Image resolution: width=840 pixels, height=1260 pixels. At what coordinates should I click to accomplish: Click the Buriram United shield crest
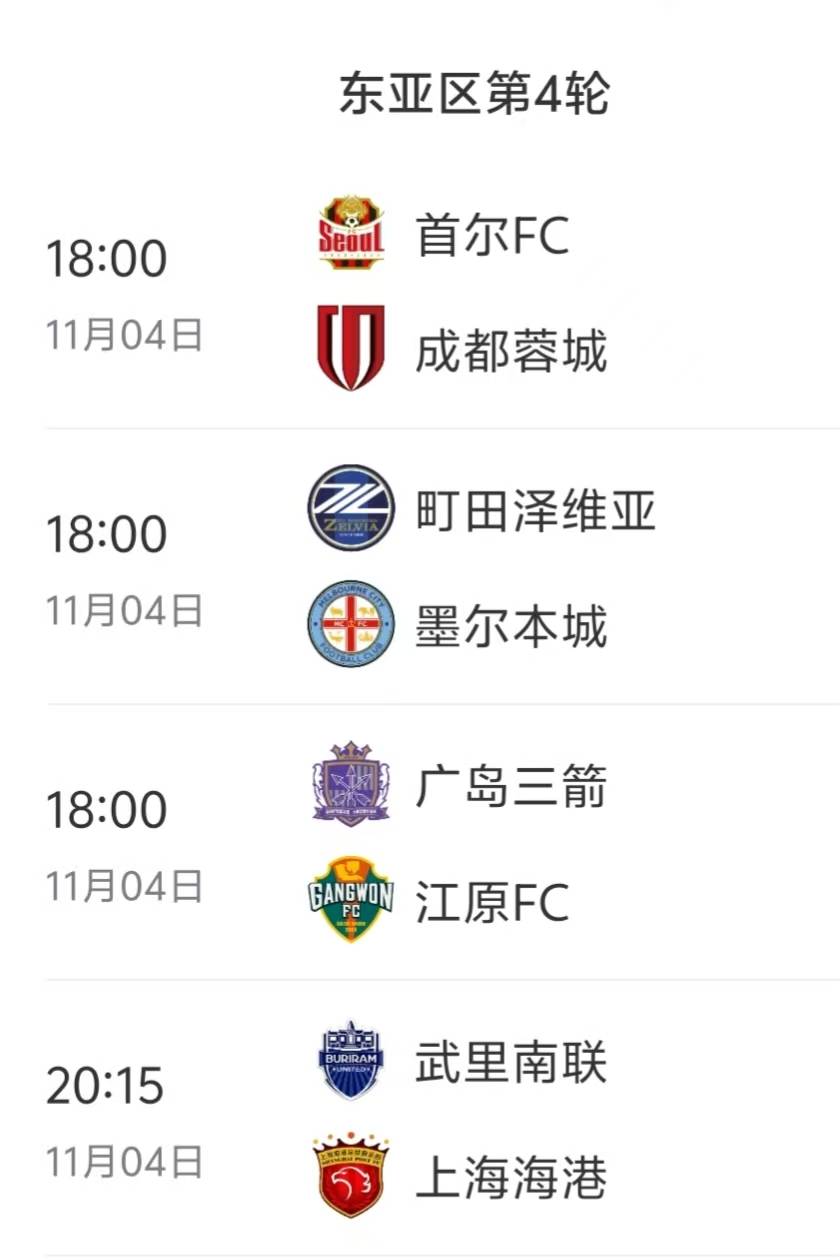(x=350, y=1062)
